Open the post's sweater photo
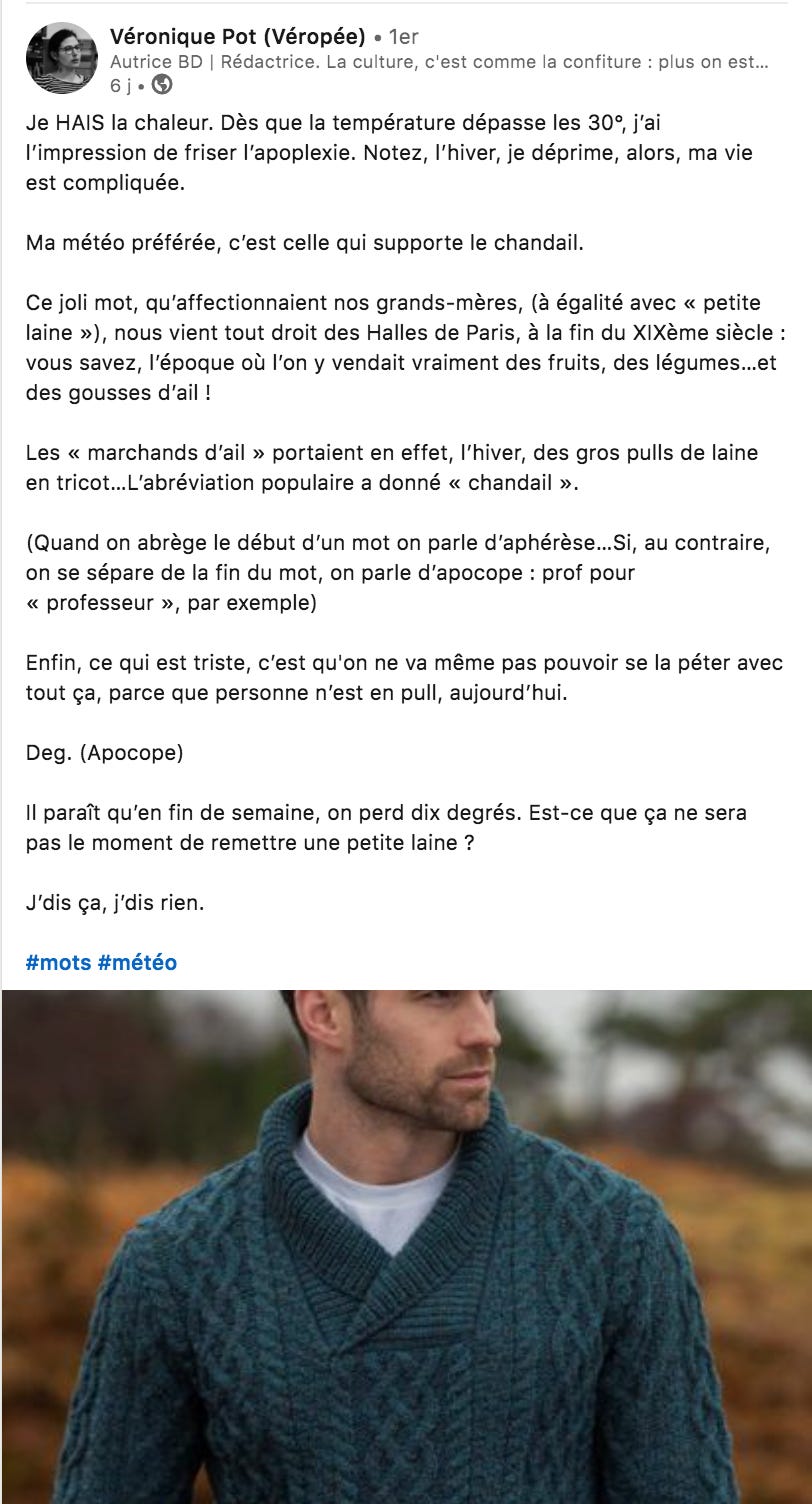This screenshot has height=1504, width=812. (x=406, y=1245)
